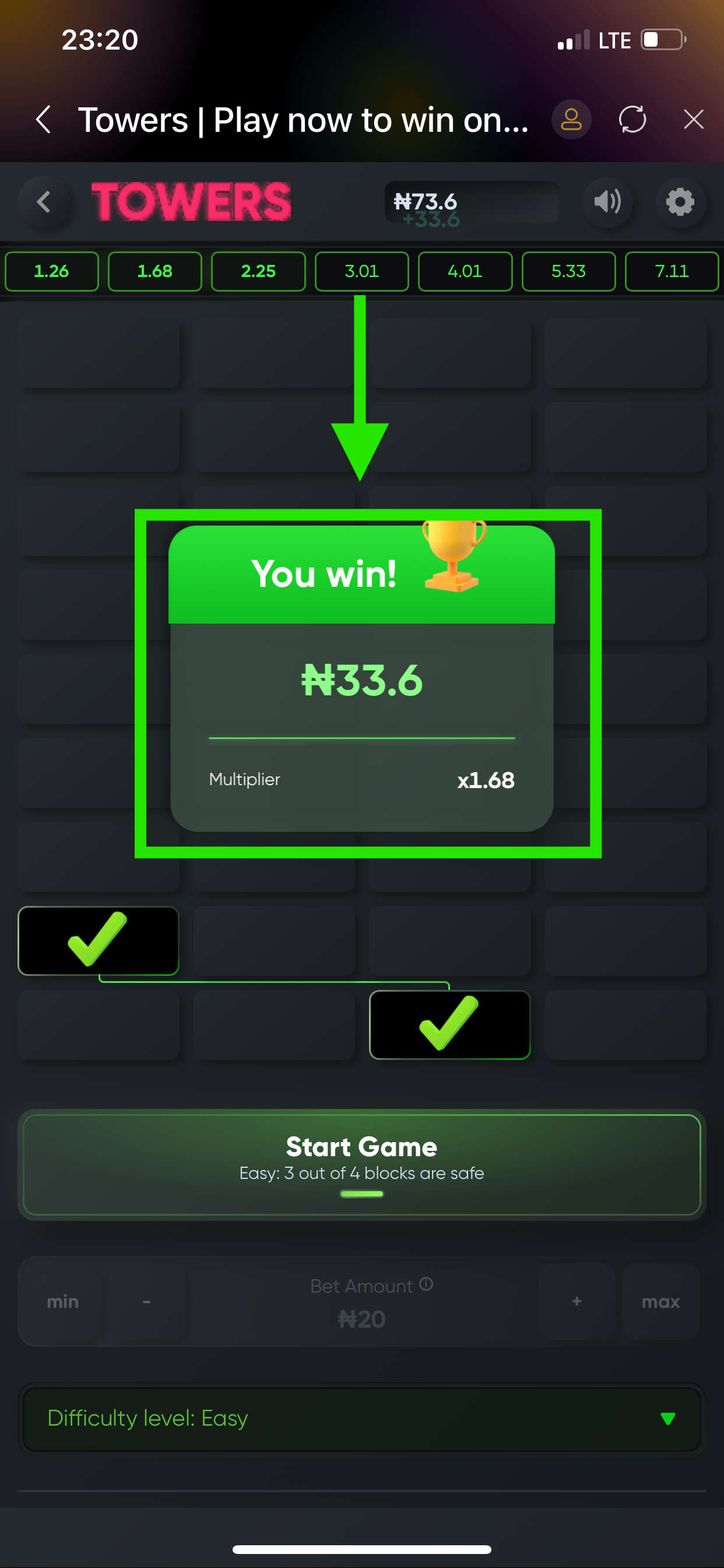The height and width of the screenshot is (1568, 724).
Task: Set bet to max amount
Action: [660, 1301]
